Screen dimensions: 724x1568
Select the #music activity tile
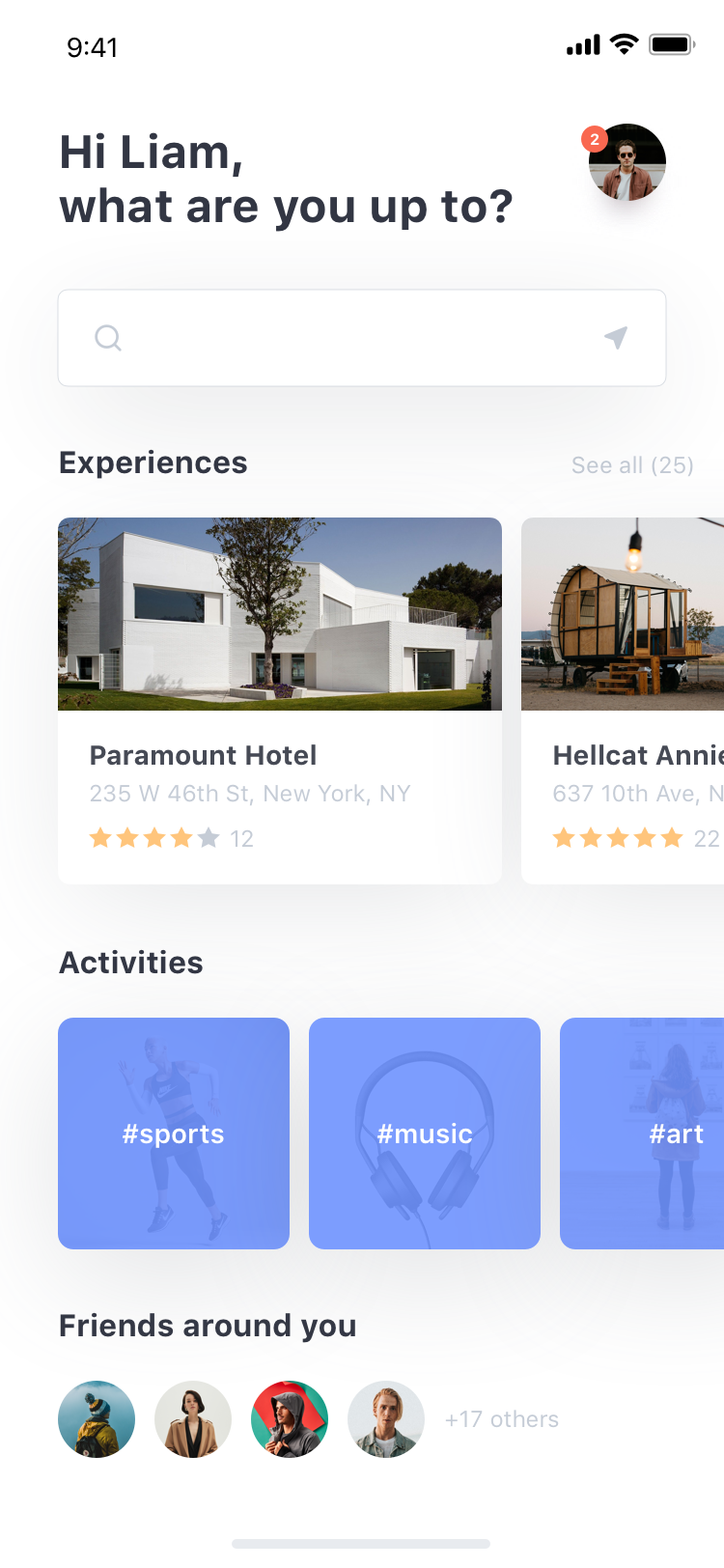point(425,1134)
